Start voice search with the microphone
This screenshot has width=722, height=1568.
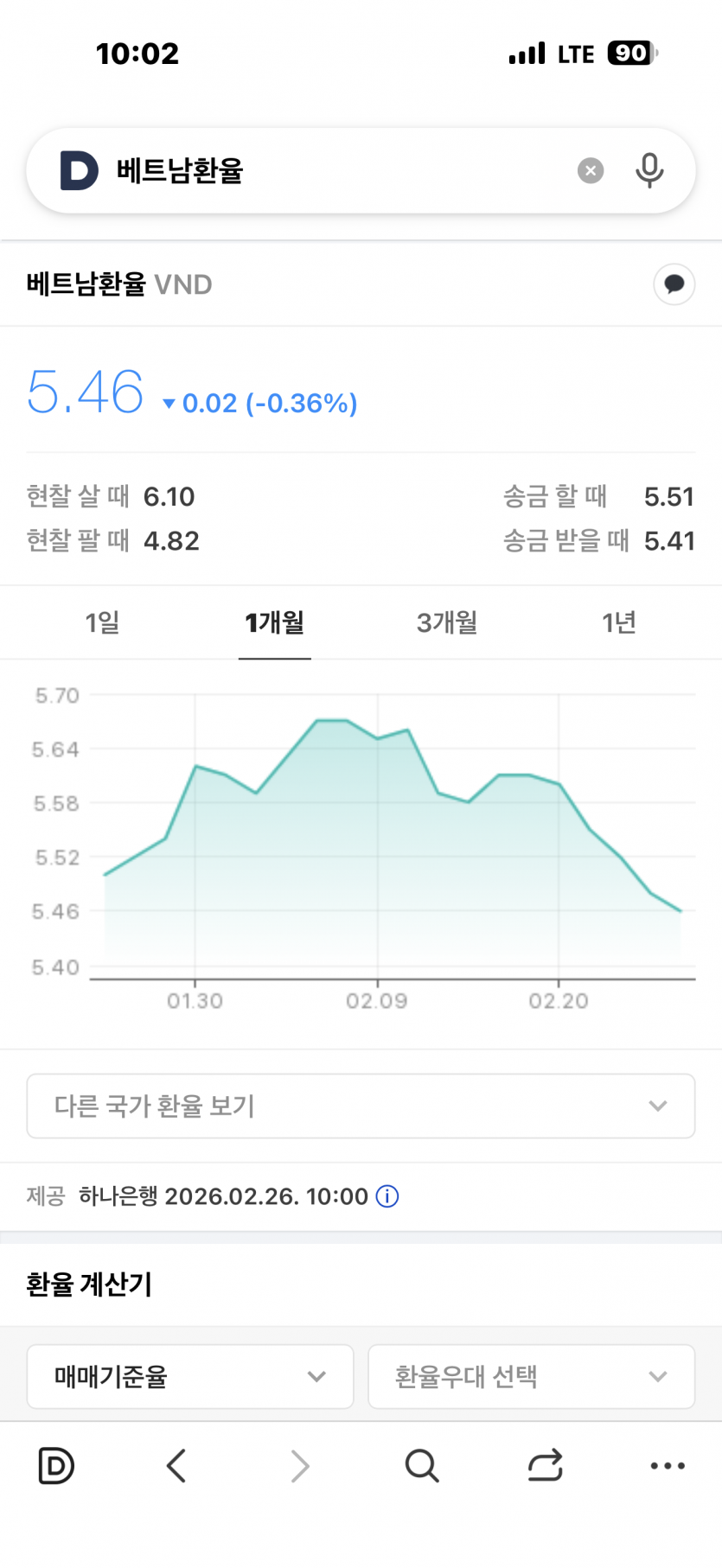pos(649,171)
